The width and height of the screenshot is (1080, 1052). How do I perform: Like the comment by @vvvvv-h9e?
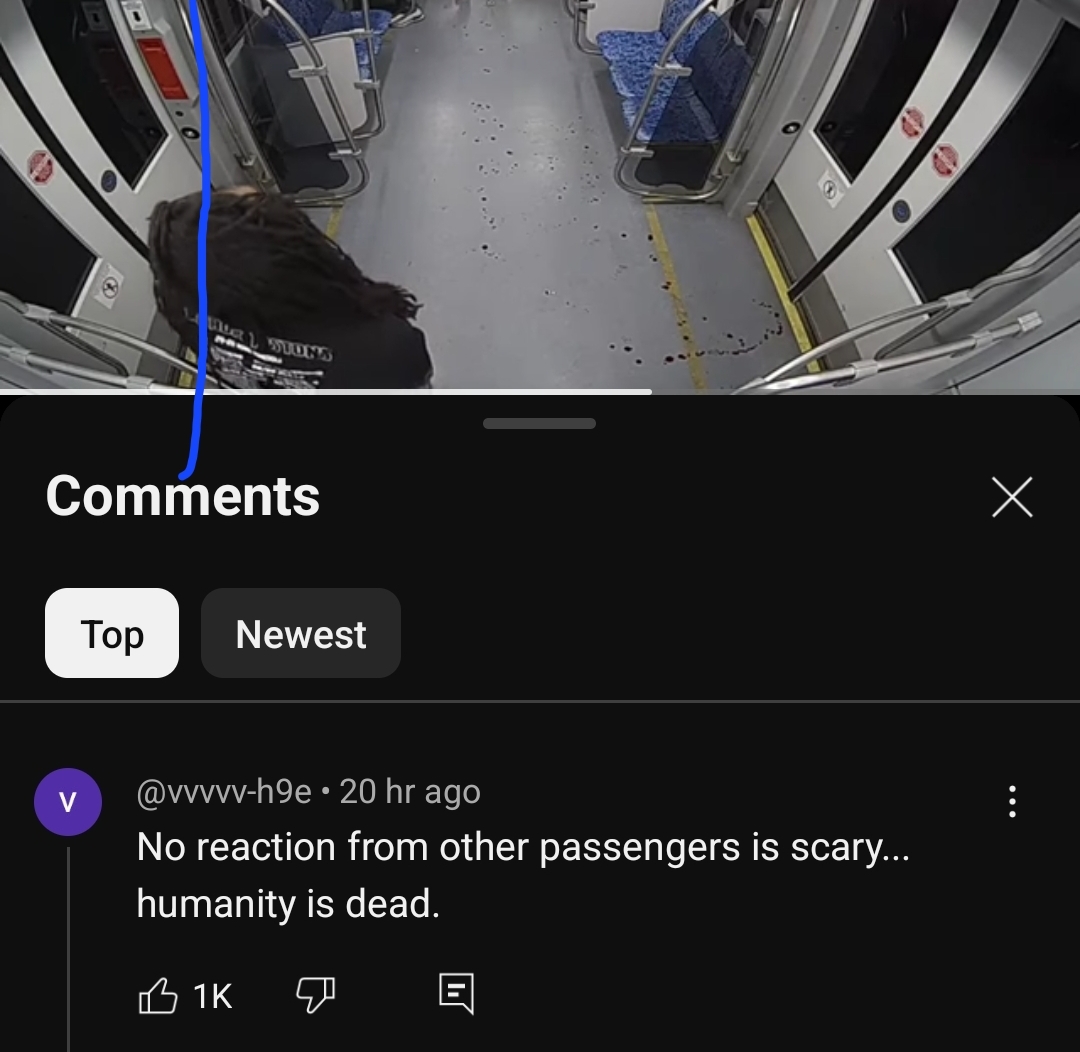pos(157,995)
